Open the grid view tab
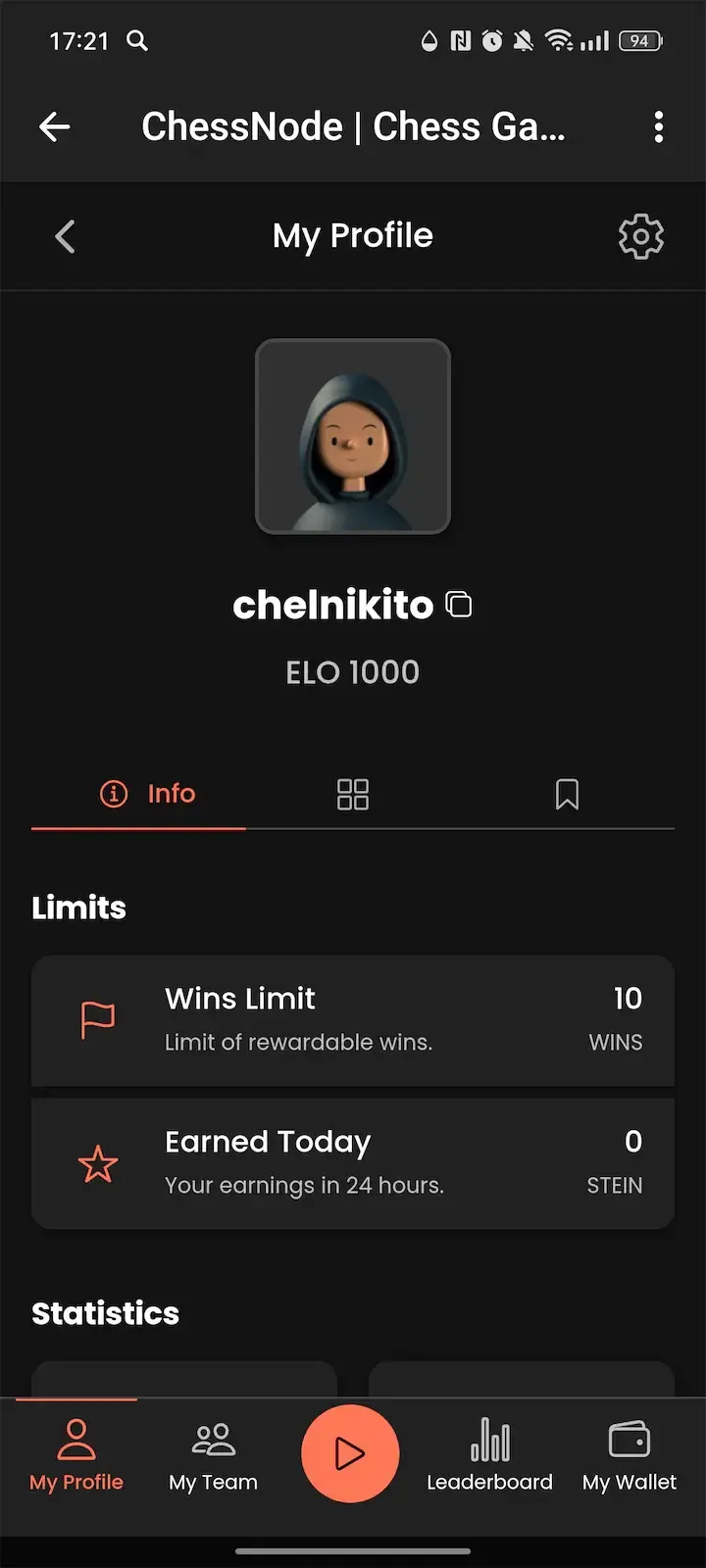This screenshot has width=706, height=1568. [x=352, y=794]
